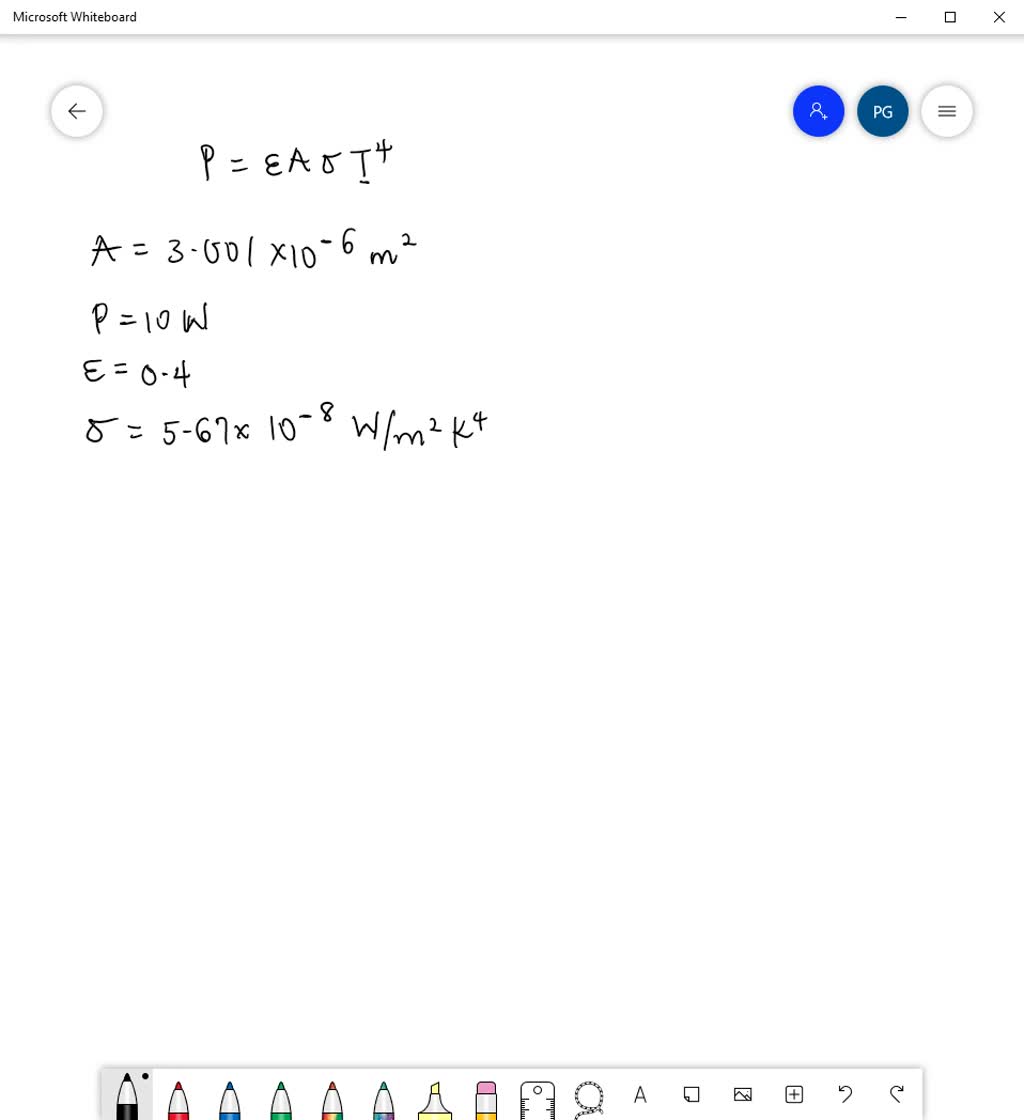Viewport: 1024px width, 1120px height.
Task: Open the plus insert menu
Action: (x=794, y=1094)
